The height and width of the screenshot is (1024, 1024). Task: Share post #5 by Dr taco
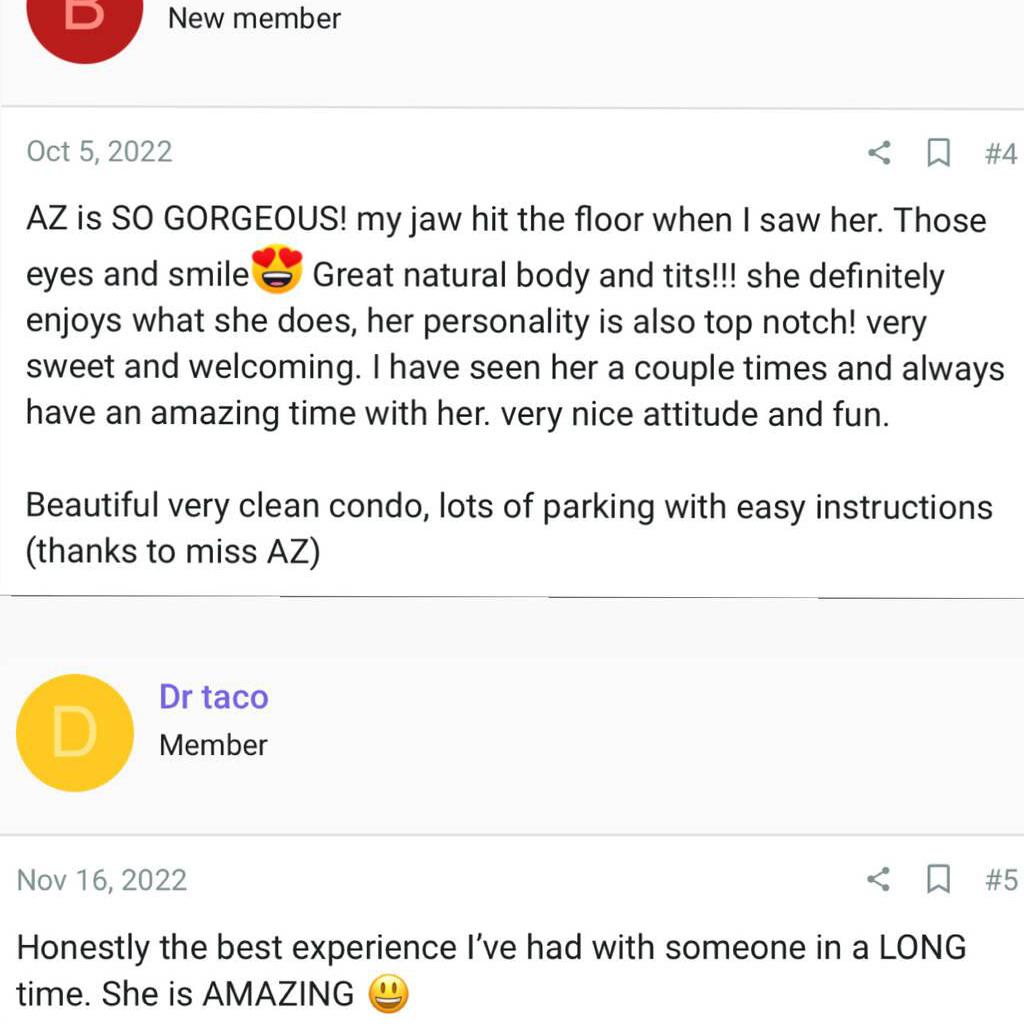878,880
